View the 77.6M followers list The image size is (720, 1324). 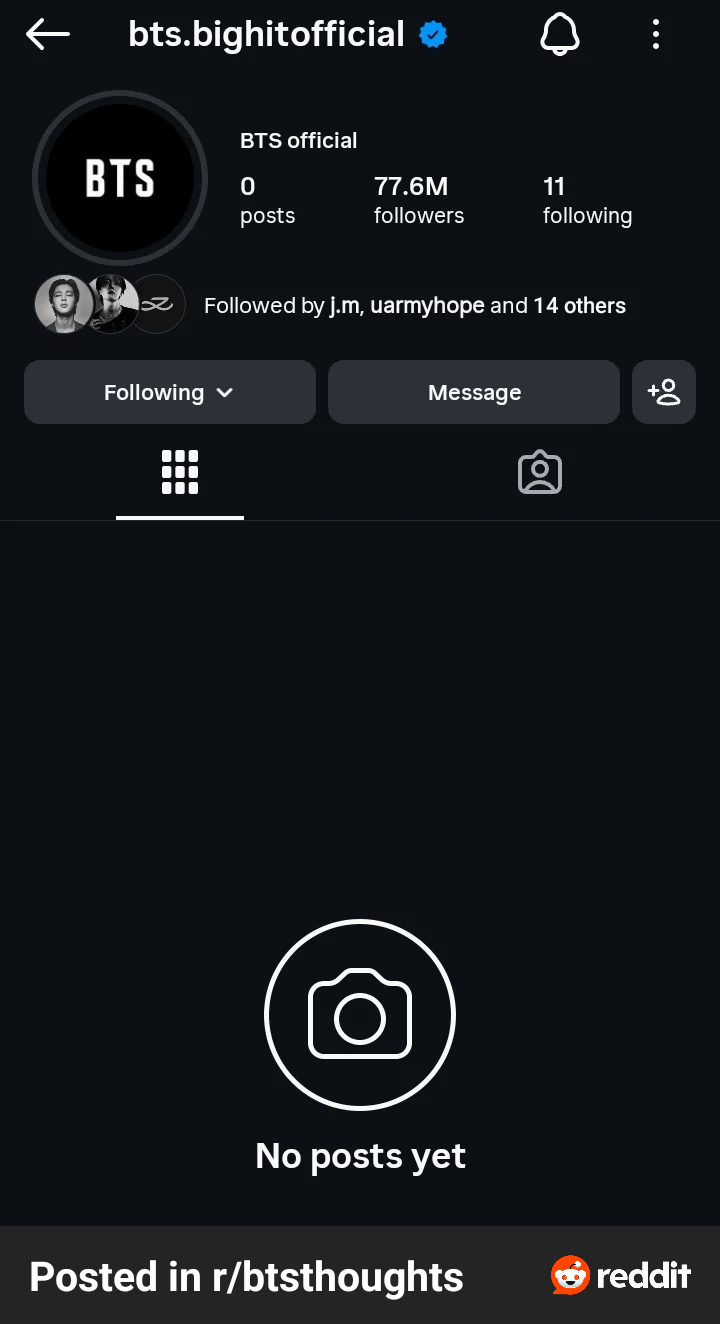418,200
